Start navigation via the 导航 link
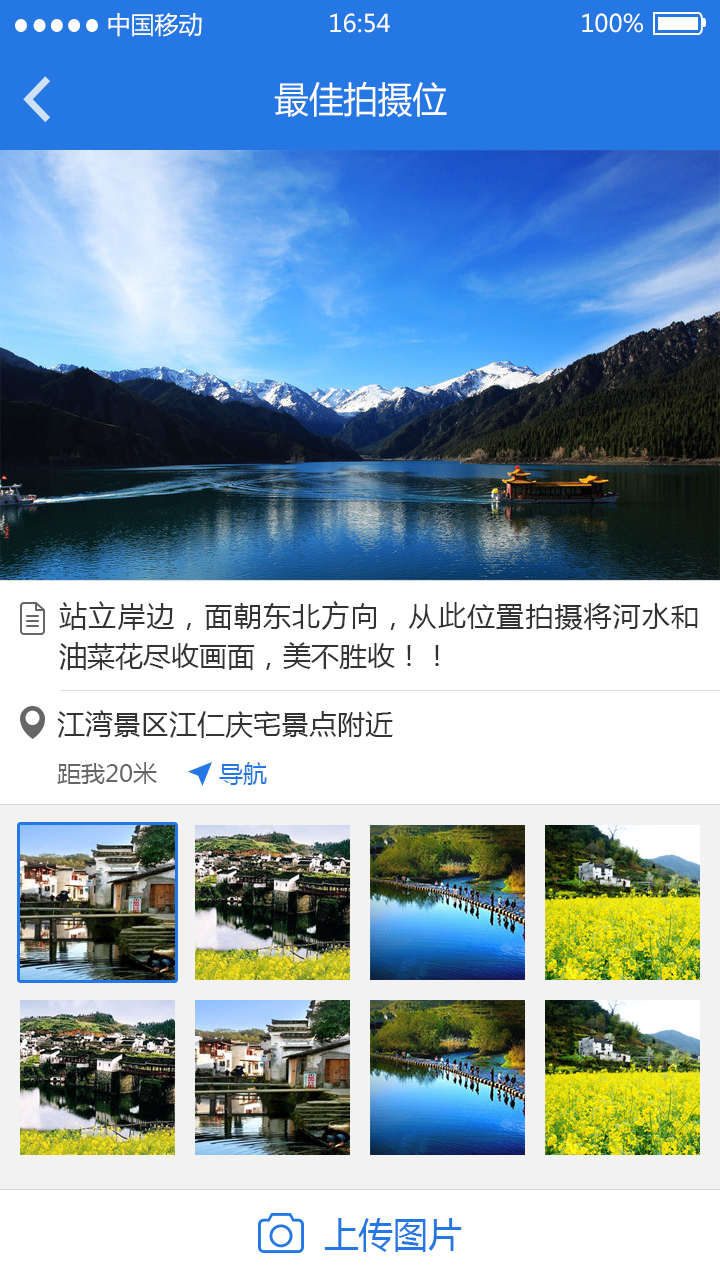 [228, 774]
